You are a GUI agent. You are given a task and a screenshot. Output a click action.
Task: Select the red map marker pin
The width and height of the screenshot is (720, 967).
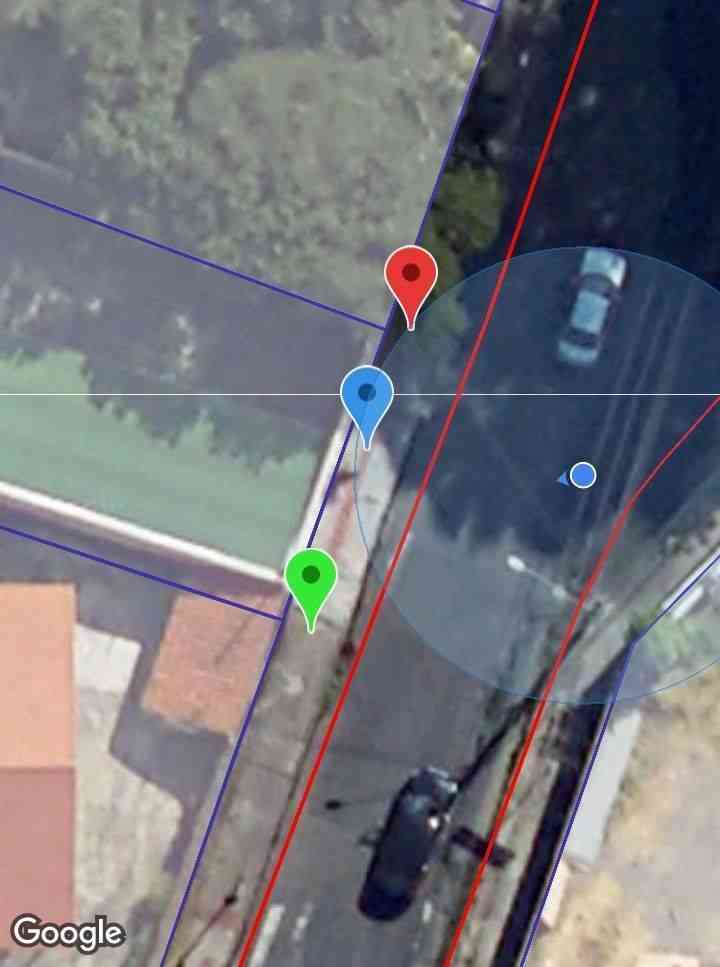[x=411, y=277]
